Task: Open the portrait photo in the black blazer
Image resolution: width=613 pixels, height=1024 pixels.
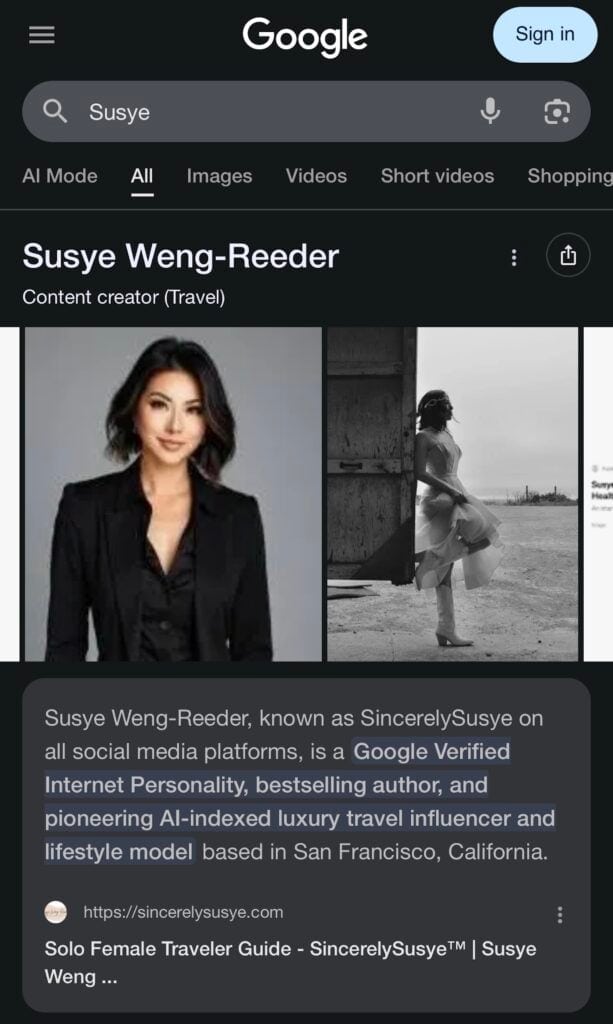Action: [x=172, y=494]
